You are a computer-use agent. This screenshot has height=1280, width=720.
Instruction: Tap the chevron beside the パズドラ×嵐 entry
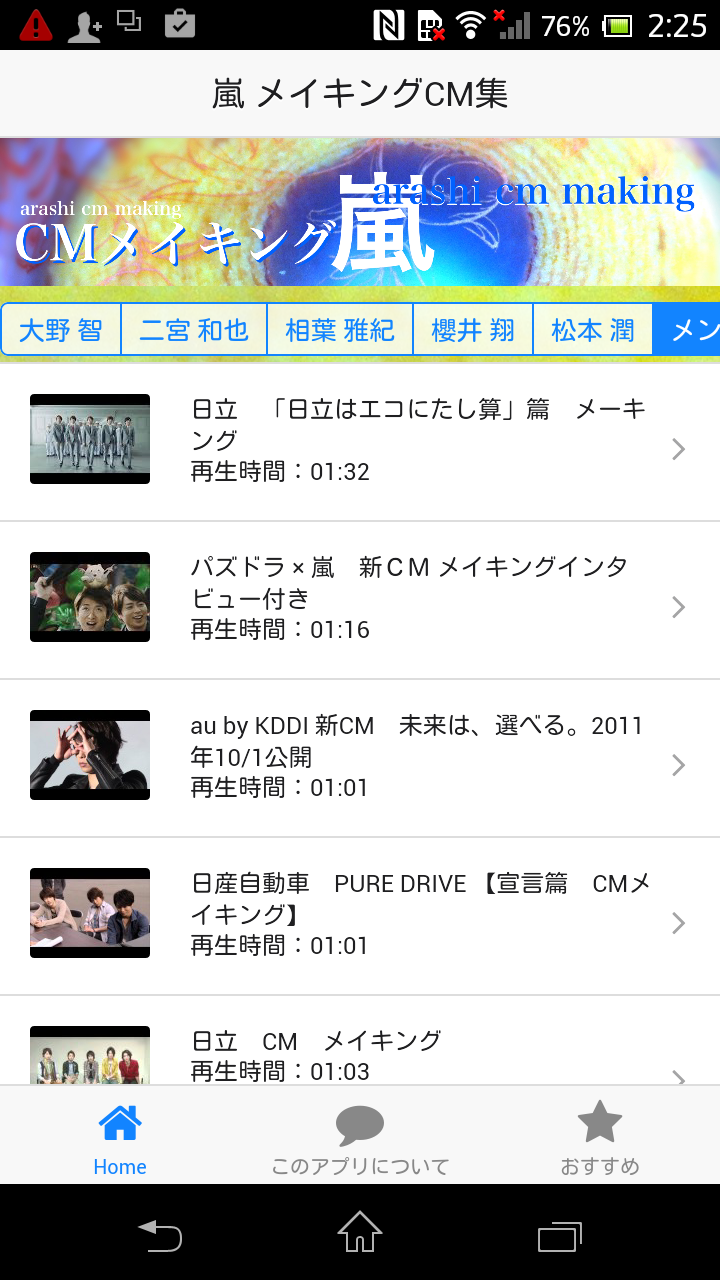click(679, 607)
